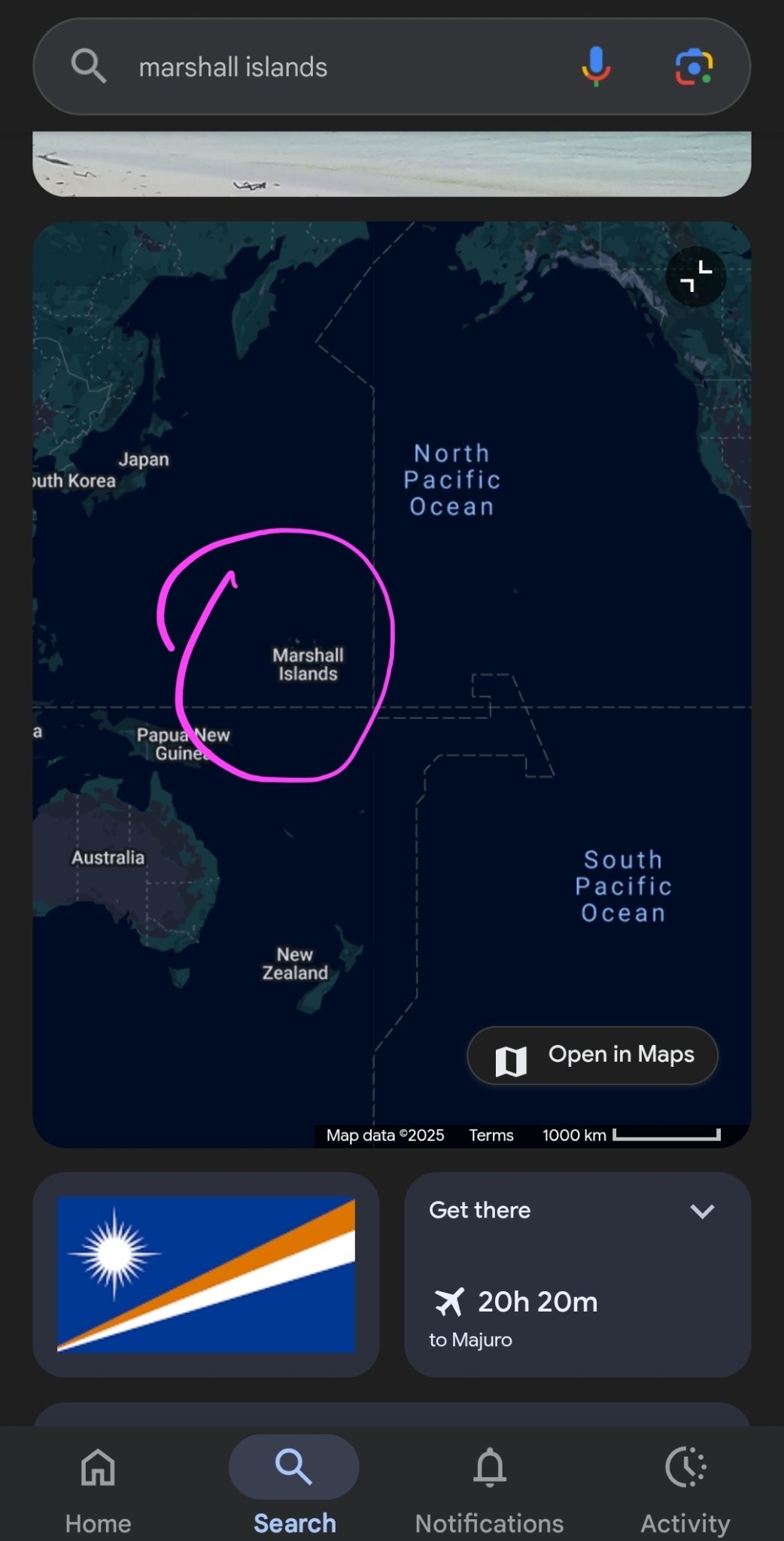Open Google Lens camera search

coord(694,67)
